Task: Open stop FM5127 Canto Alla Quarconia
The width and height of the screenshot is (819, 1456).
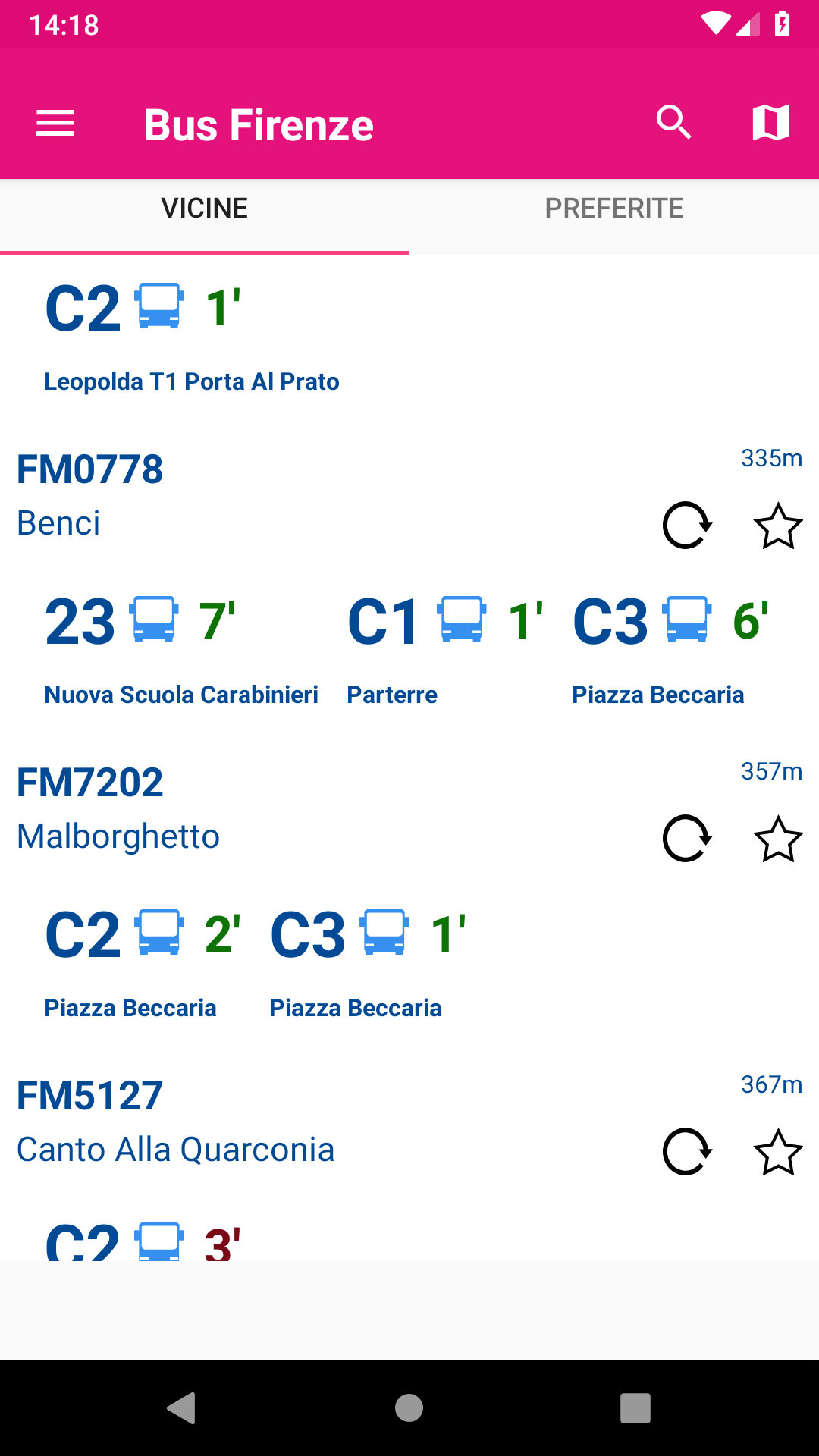Action: click(174, 1122)
